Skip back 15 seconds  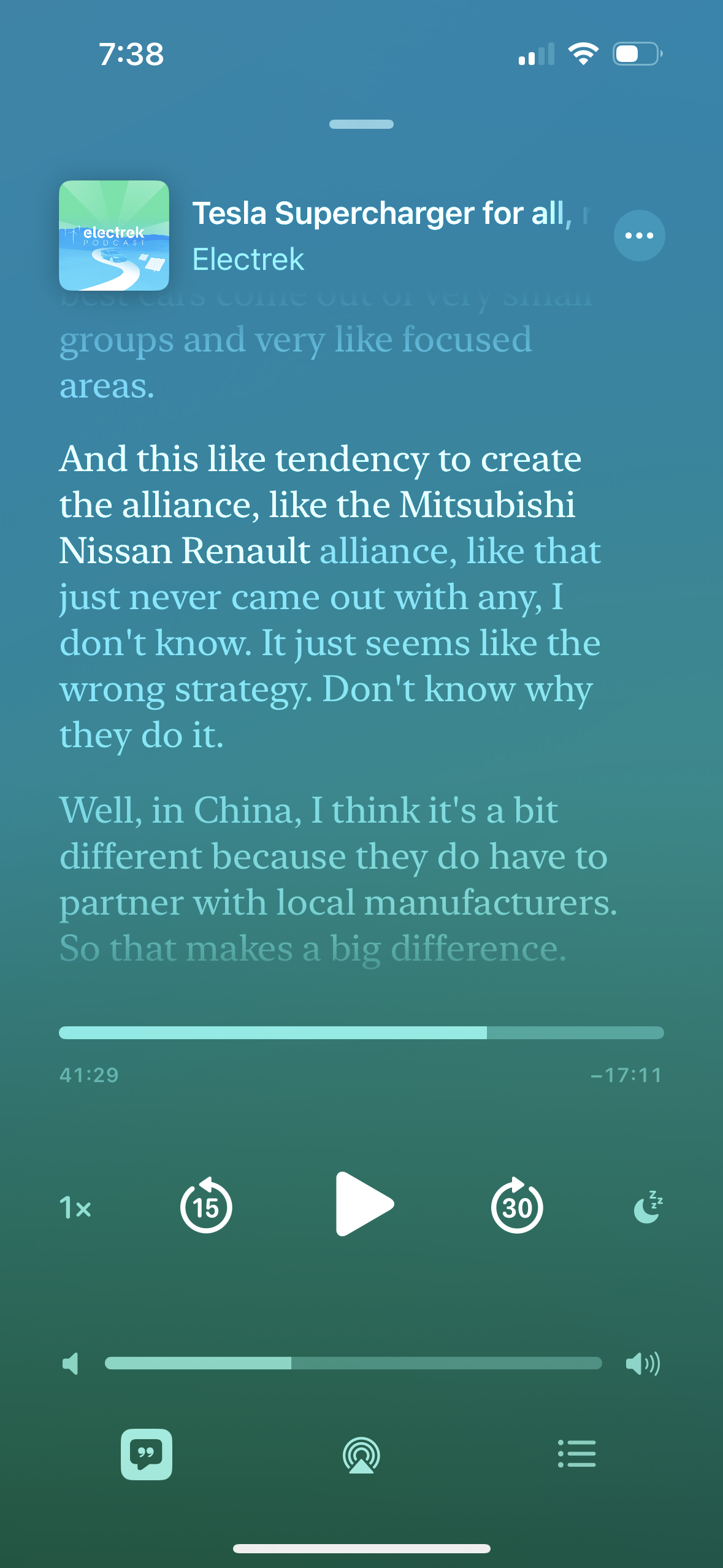[206, 1206]
